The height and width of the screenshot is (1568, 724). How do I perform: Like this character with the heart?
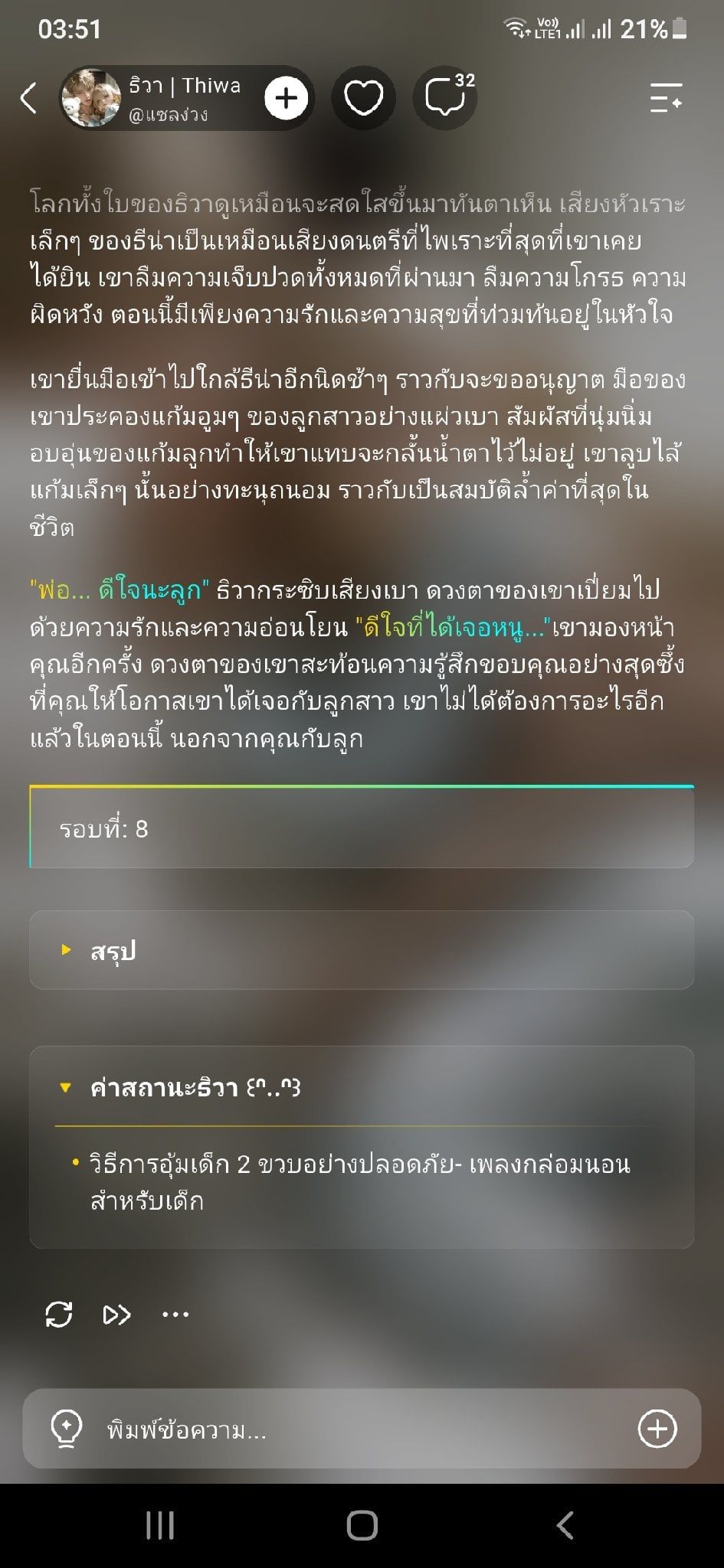(x=363, y=98)
